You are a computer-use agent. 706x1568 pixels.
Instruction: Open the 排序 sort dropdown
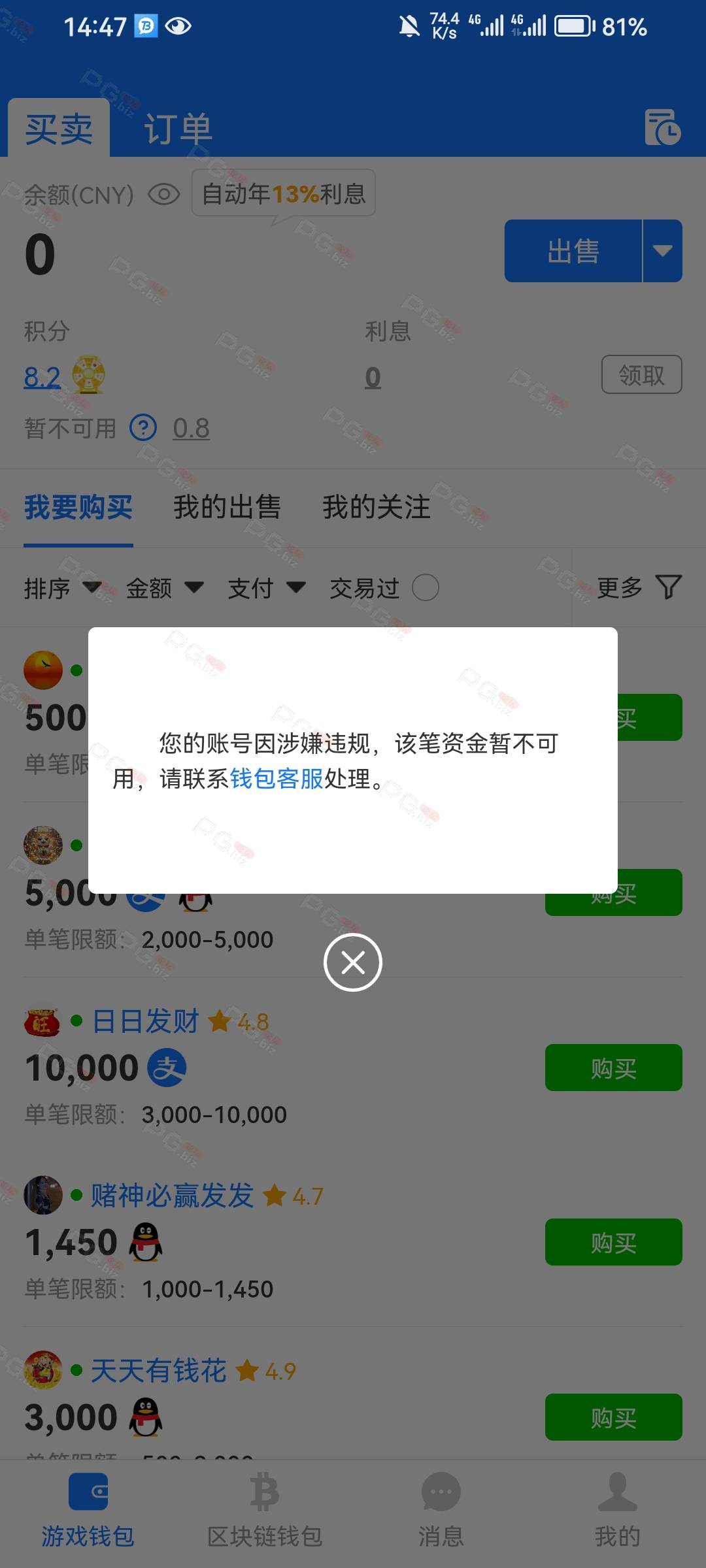[x=63, y=588]
